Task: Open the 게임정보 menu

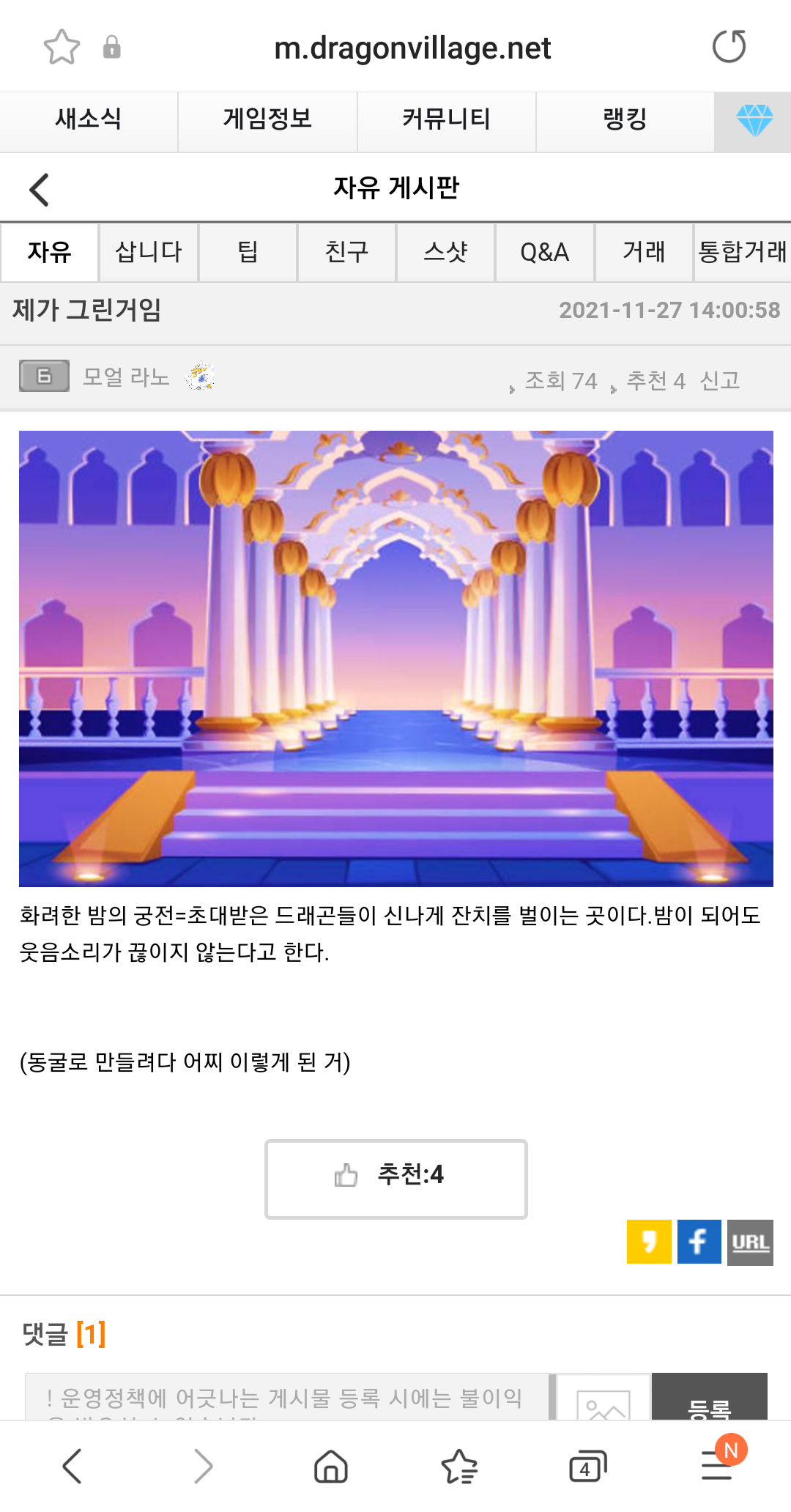Action: pyautogui.click(x=267, y=119)
